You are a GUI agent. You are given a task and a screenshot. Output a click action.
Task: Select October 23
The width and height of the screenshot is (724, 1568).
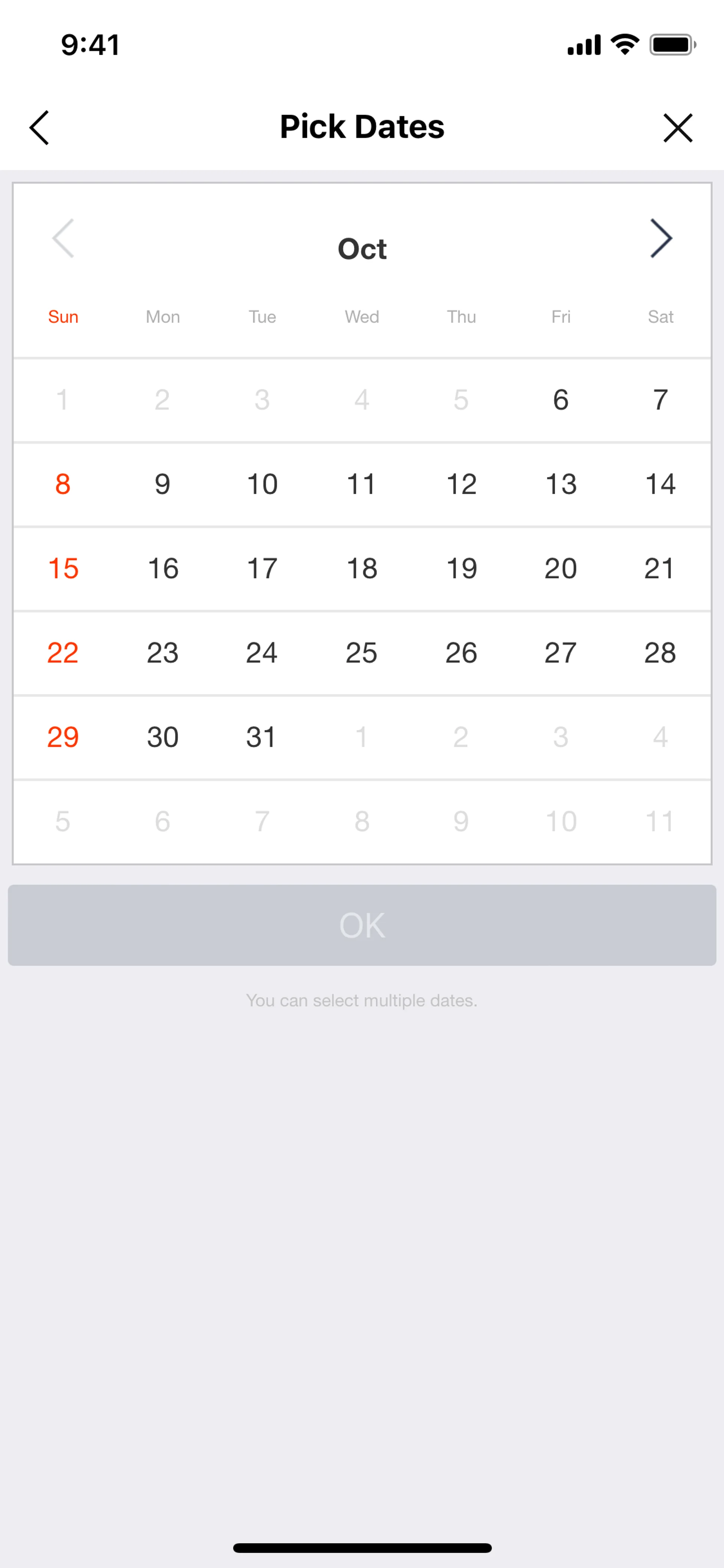tap(163, 653)
